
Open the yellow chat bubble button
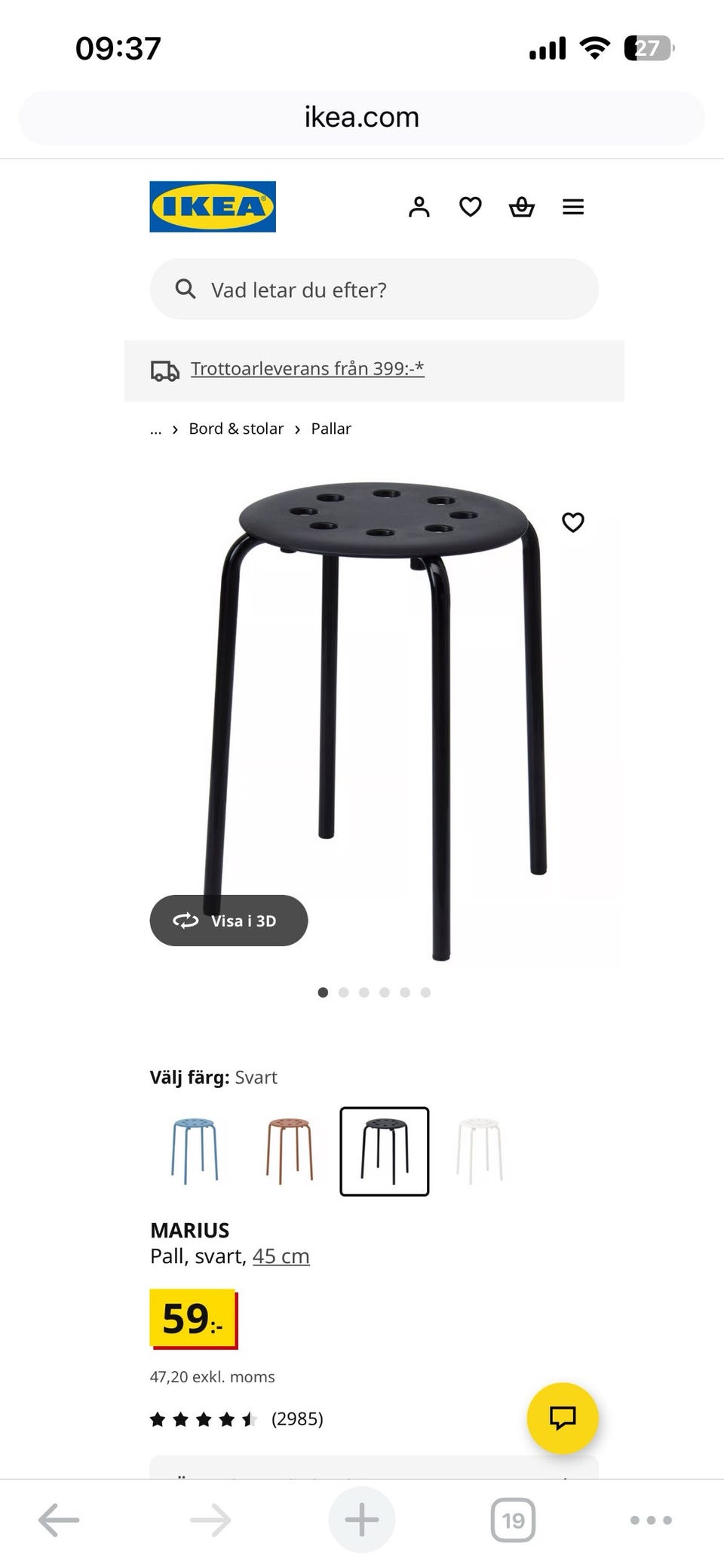[x=563, y=1419]
